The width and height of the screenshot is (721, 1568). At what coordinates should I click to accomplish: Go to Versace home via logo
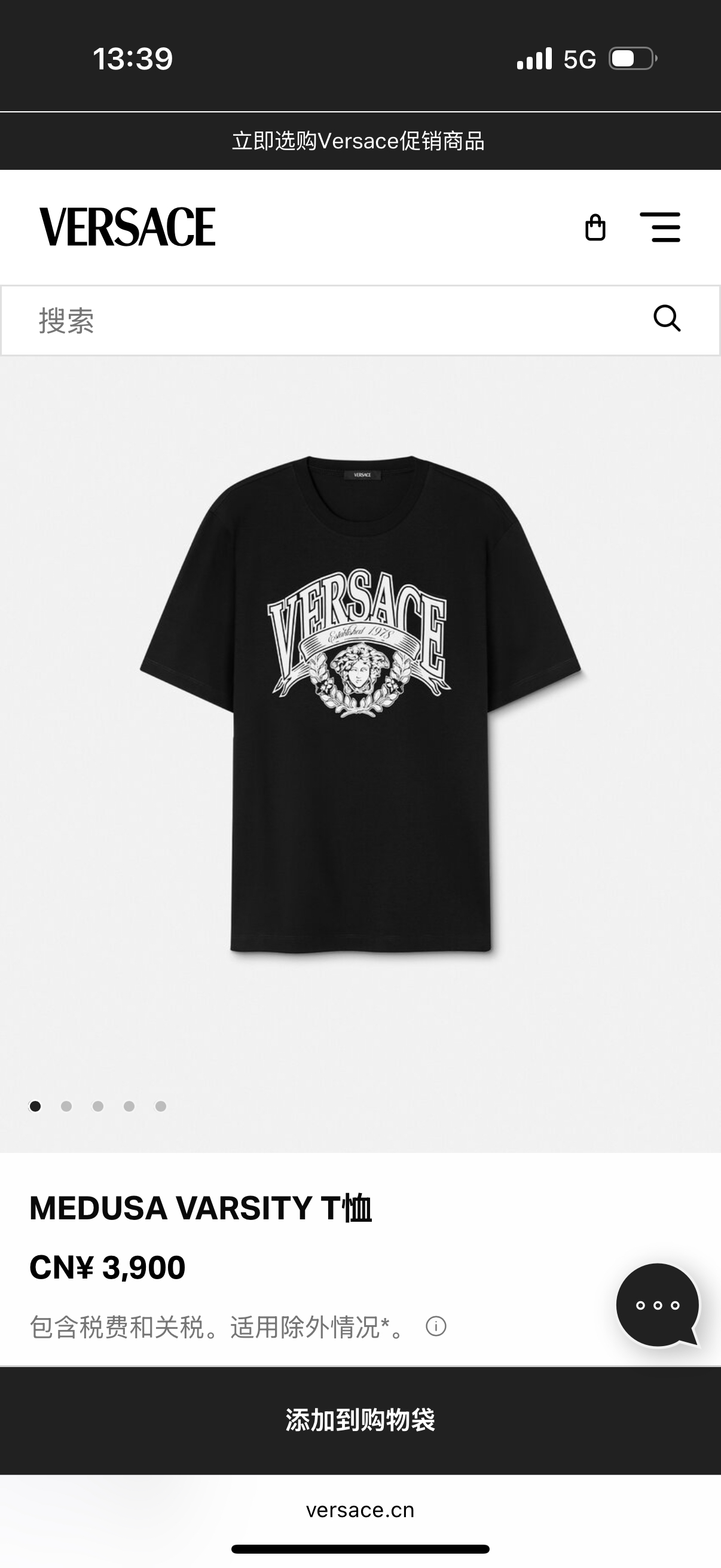click(128, 227)
